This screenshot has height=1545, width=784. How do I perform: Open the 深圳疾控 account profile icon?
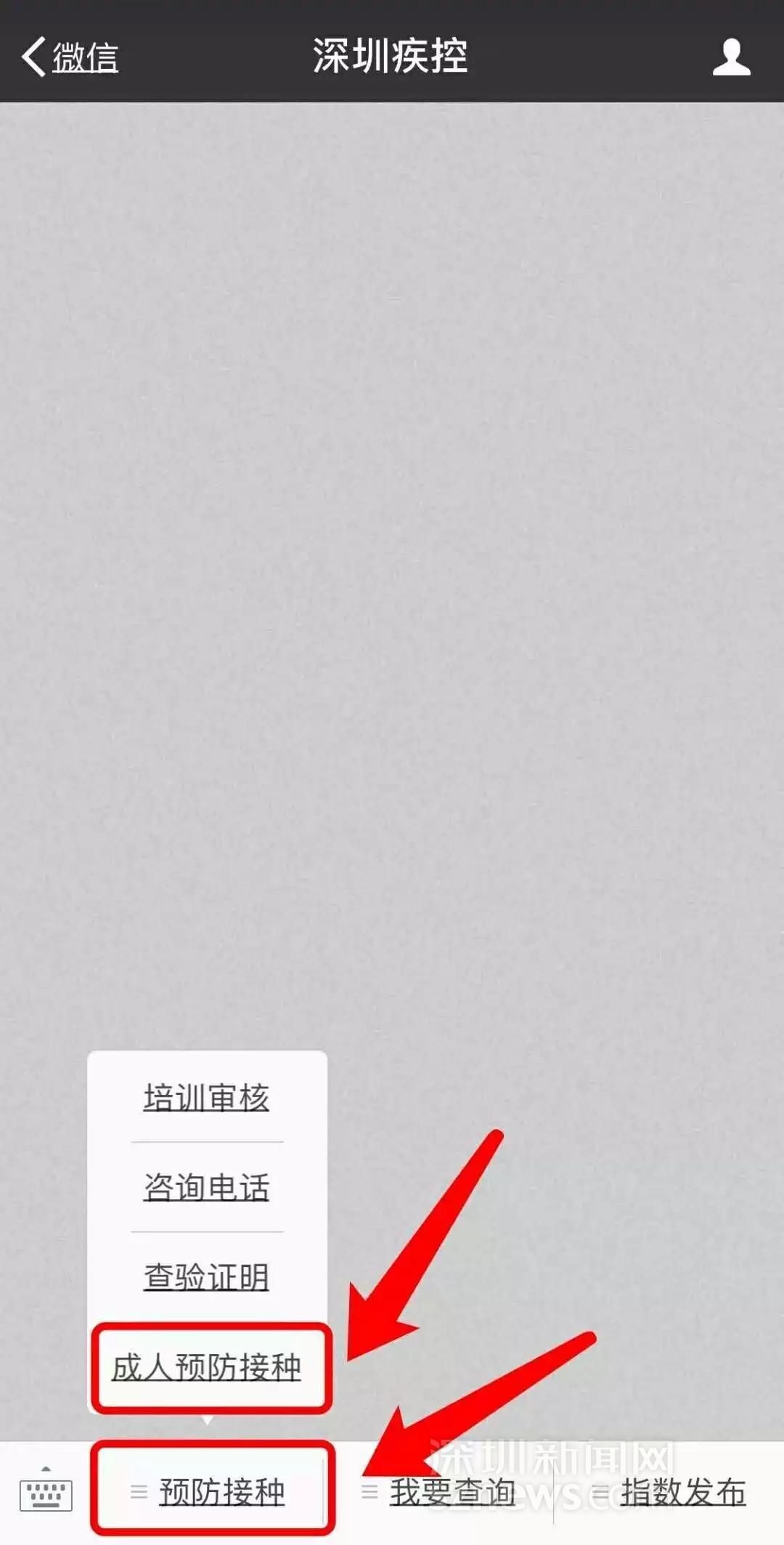(730, 57)
